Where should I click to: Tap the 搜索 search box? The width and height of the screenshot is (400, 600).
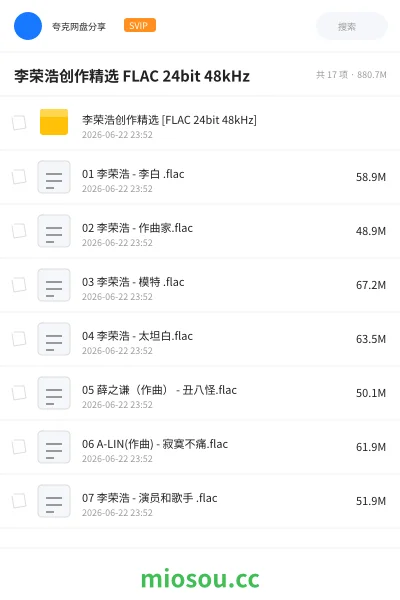point(351,26)
